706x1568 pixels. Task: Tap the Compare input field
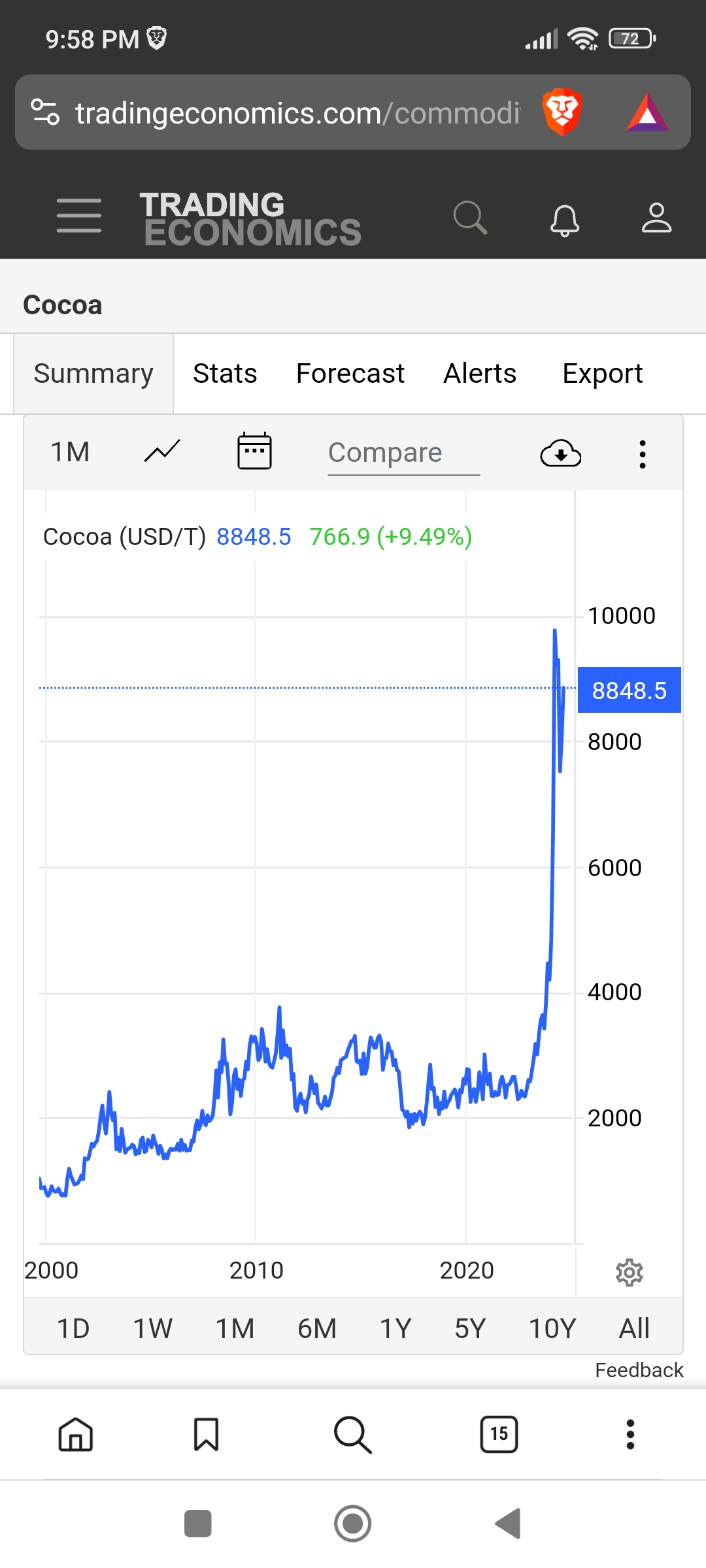[x=403, y=453]
